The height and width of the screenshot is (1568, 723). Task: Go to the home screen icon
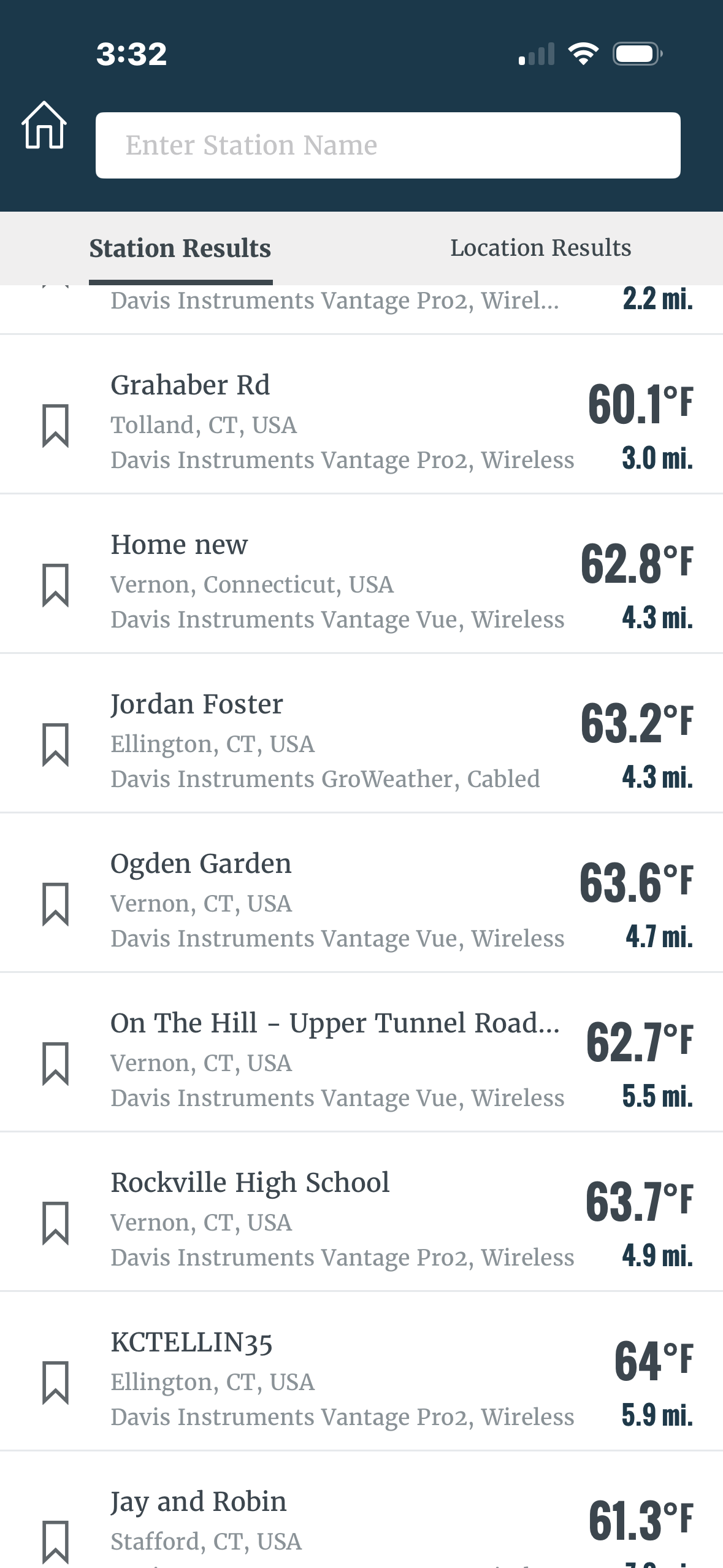coord(44,125)
